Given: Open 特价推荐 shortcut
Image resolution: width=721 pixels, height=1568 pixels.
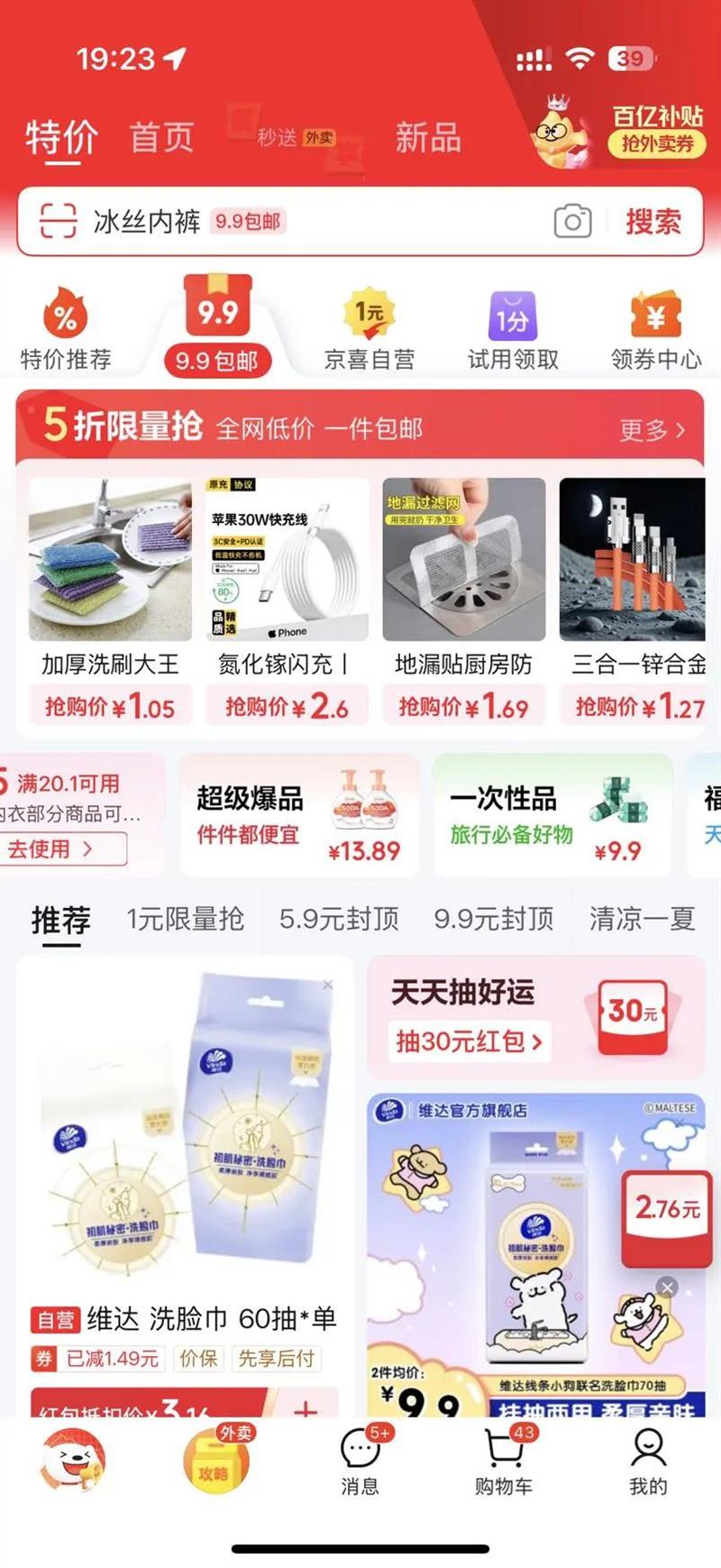Looking at the screenshot, I should pos(66,329).
